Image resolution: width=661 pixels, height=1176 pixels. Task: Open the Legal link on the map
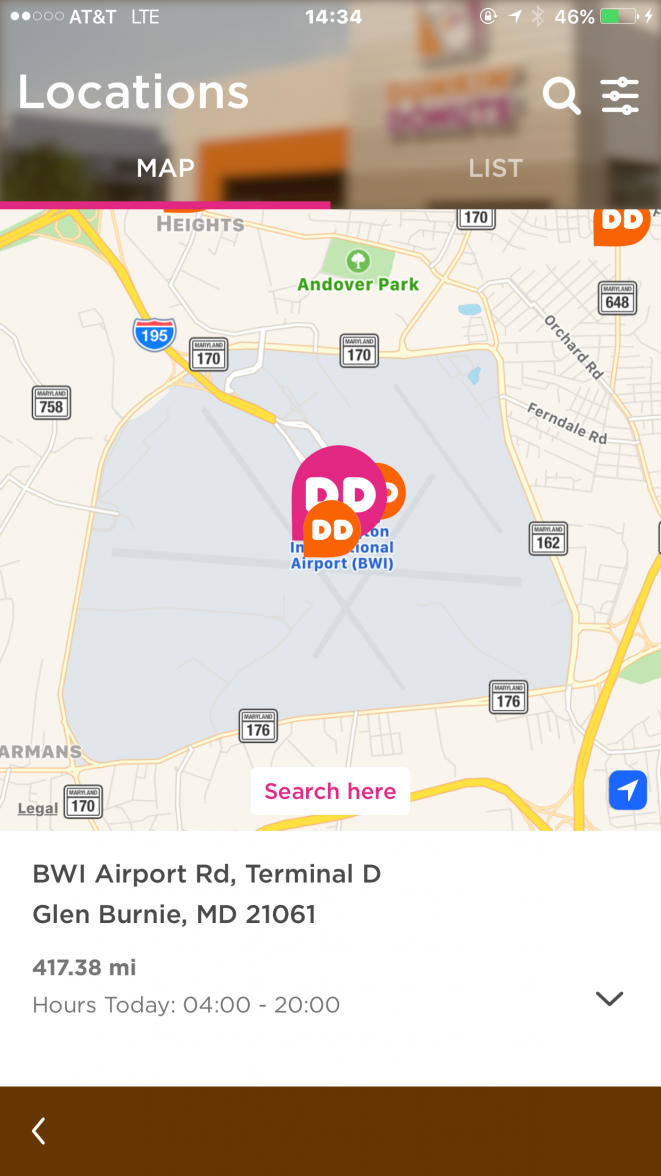tap(38, 808)
